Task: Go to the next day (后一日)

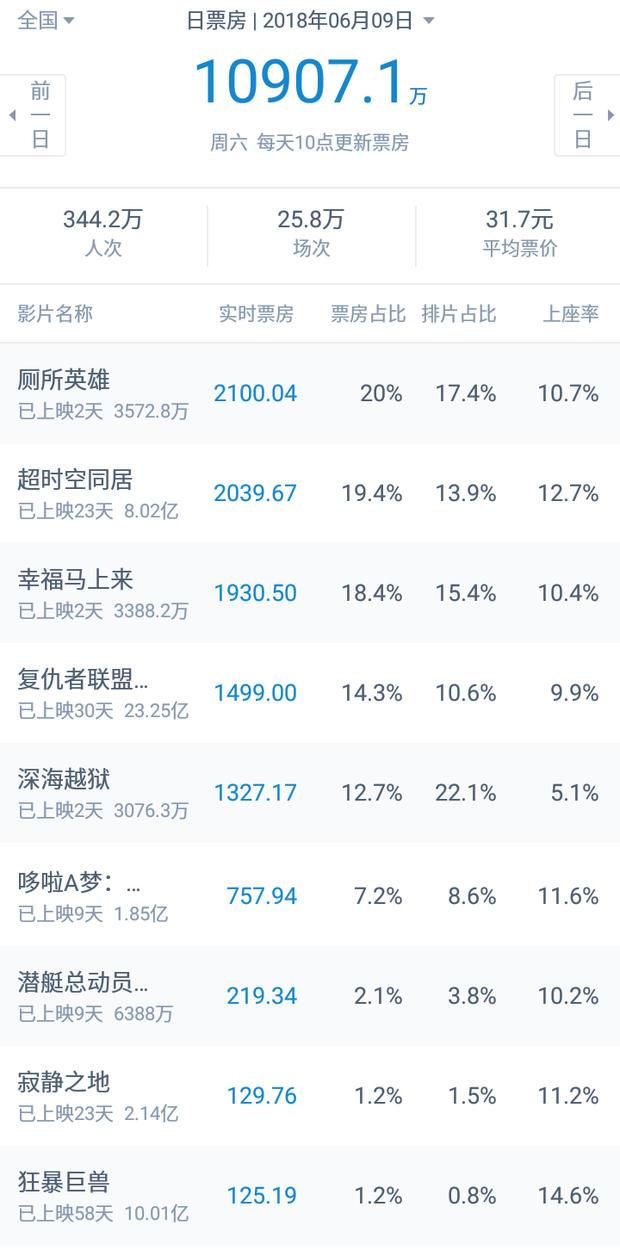Action: [587, 115]
